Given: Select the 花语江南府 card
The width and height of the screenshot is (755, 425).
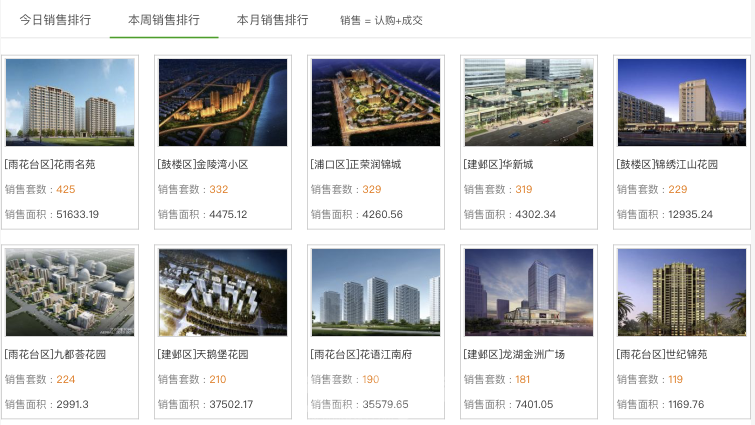Looking at the screenshot, I should [x=376, y=292].
